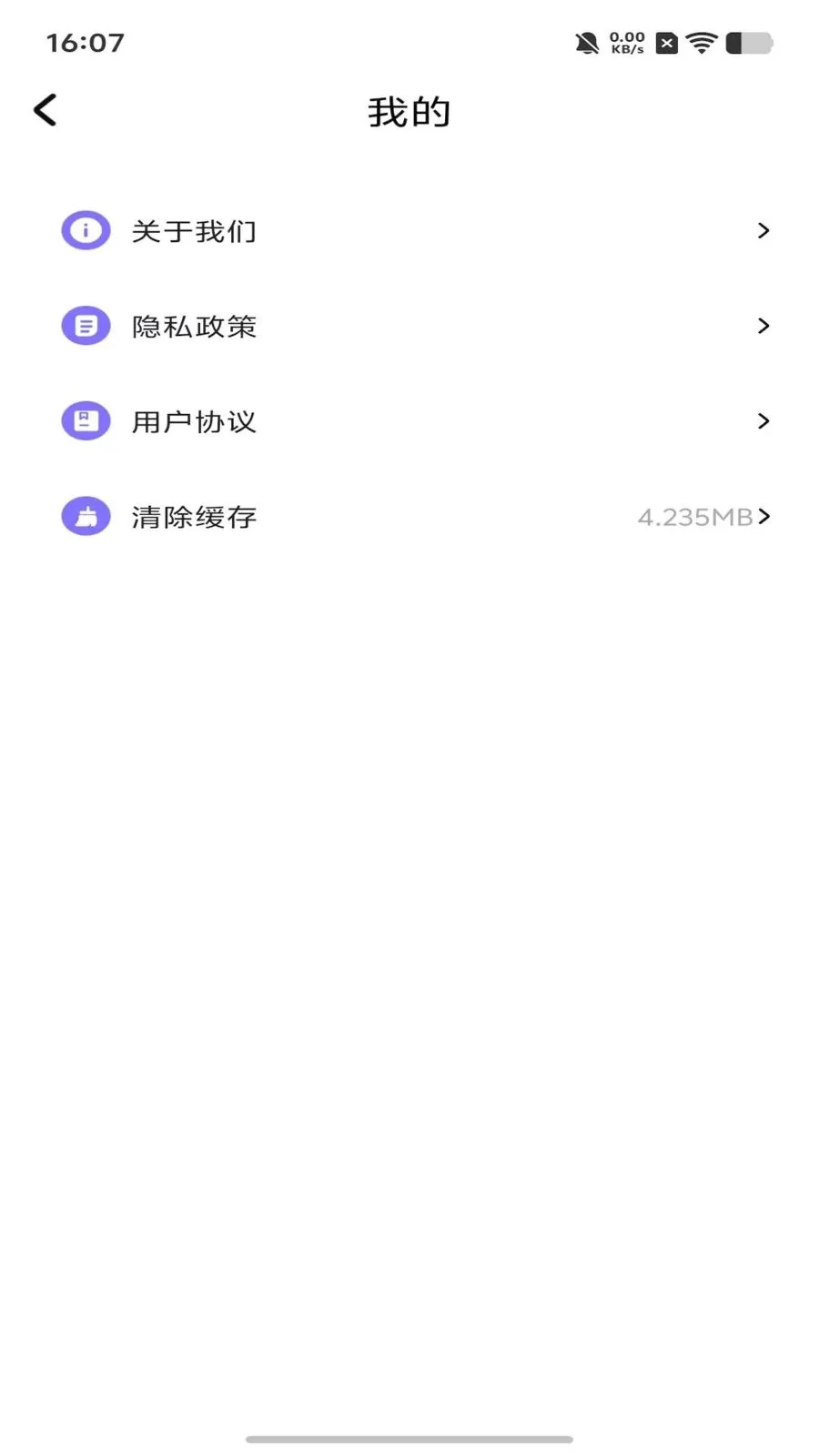Open the 用户协议 page
Image resolution: width=819 pixels, height=1456 pixels.
pos(194,420)
